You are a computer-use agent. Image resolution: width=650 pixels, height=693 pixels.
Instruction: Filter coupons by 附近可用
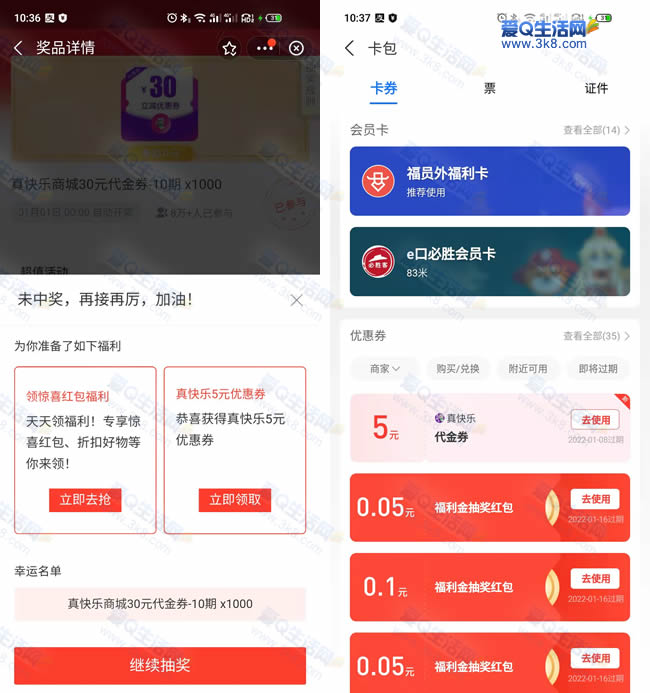[x=527, y=369]
